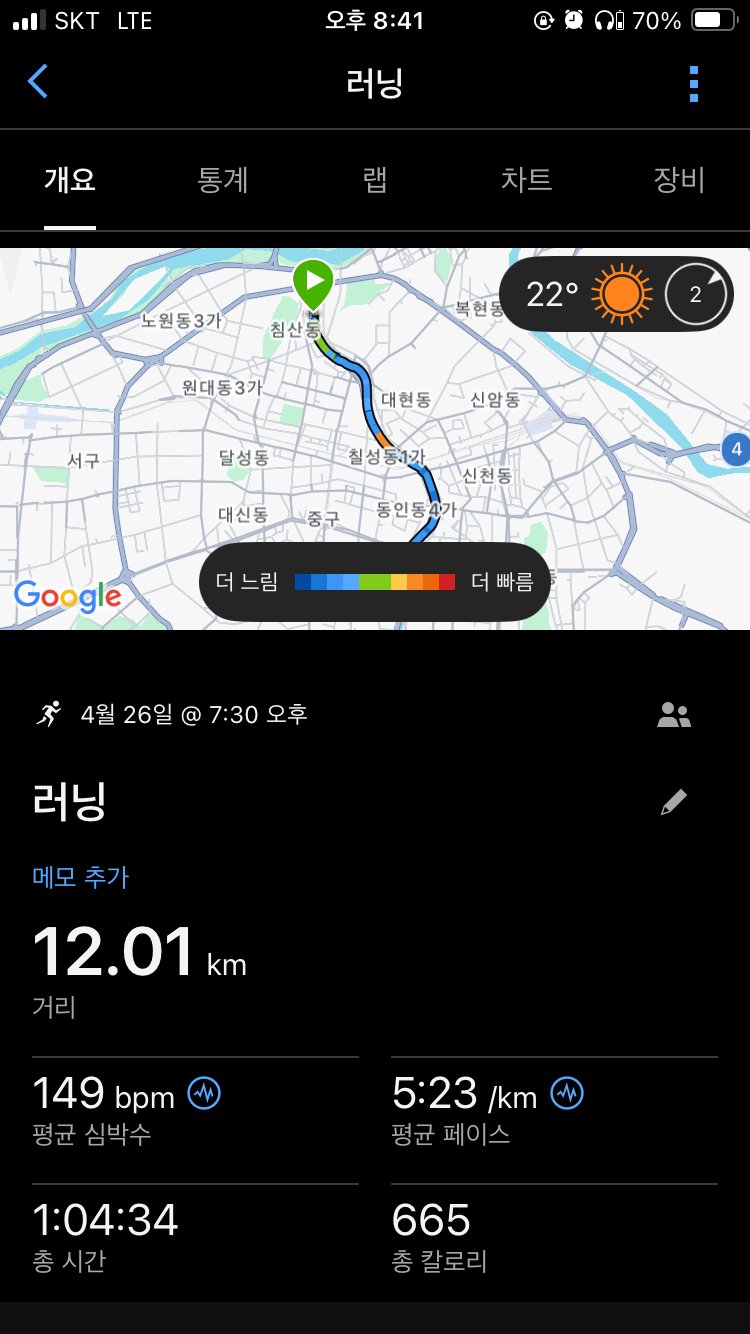Select the 장비 tab

click(679, 180)
